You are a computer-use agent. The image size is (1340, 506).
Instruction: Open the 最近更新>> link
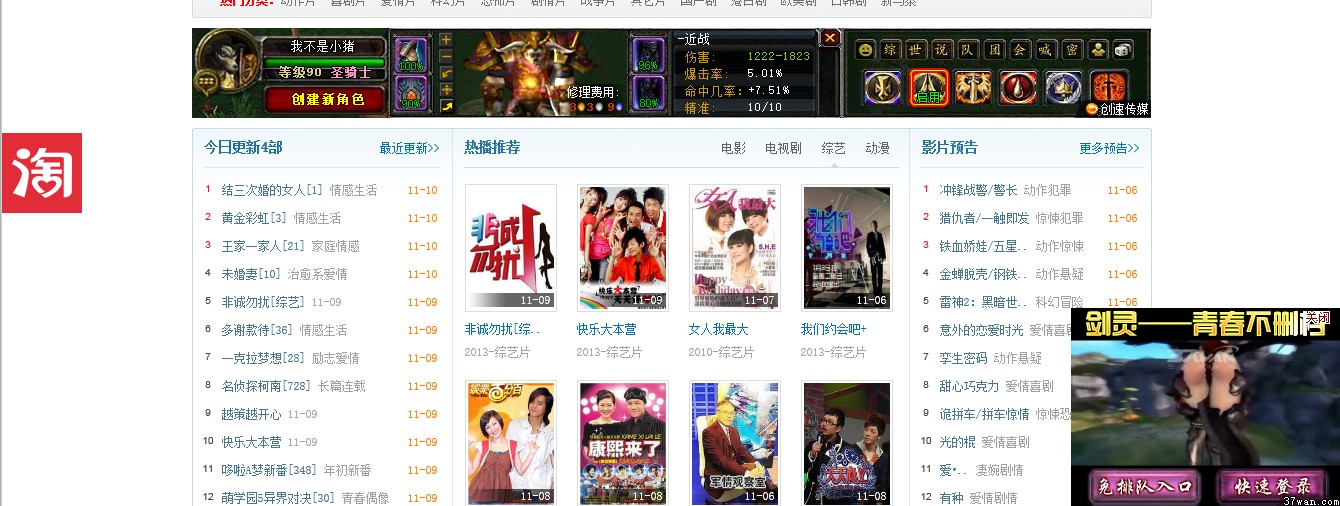point(409,148)
